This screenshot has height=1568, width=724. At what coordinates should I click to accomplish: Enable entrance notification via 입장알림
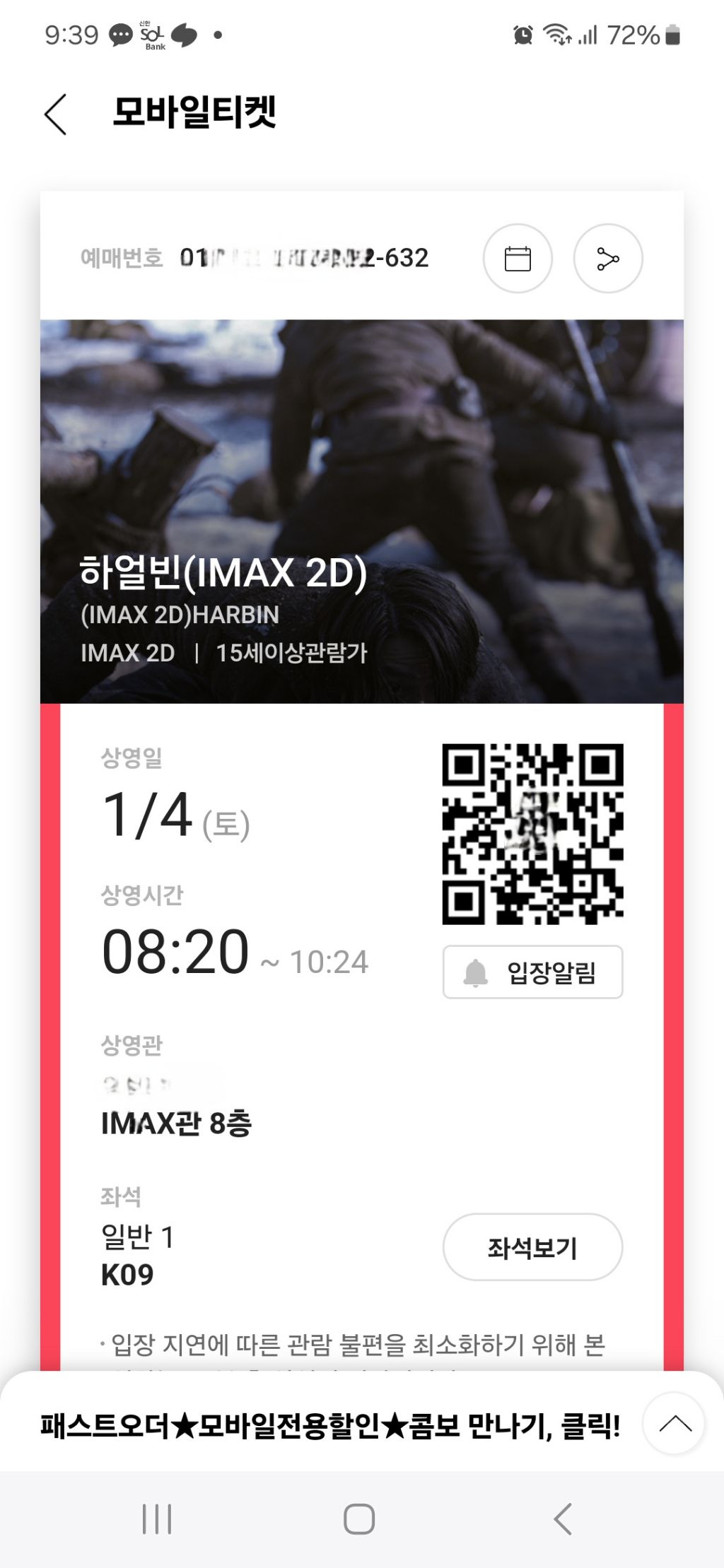pyautogui.click(x=534, y=972)
